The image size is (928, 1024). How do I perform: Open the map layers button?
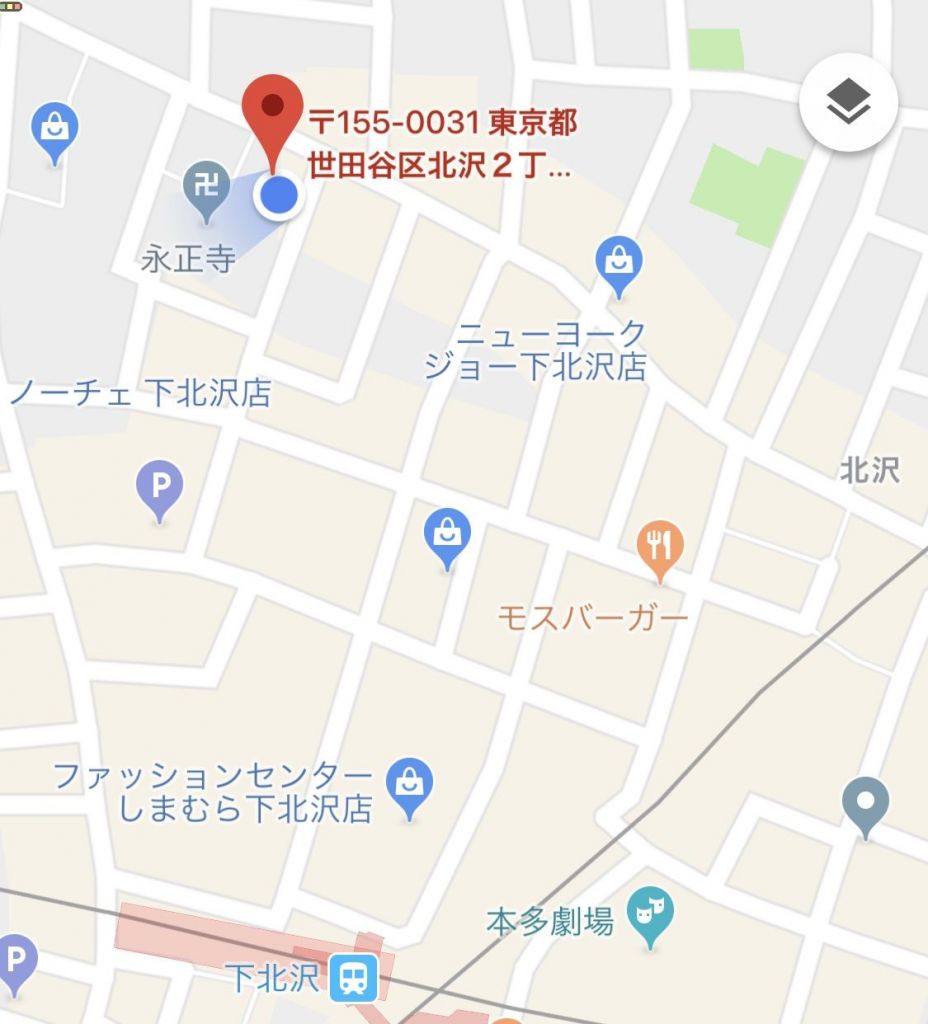849,101
